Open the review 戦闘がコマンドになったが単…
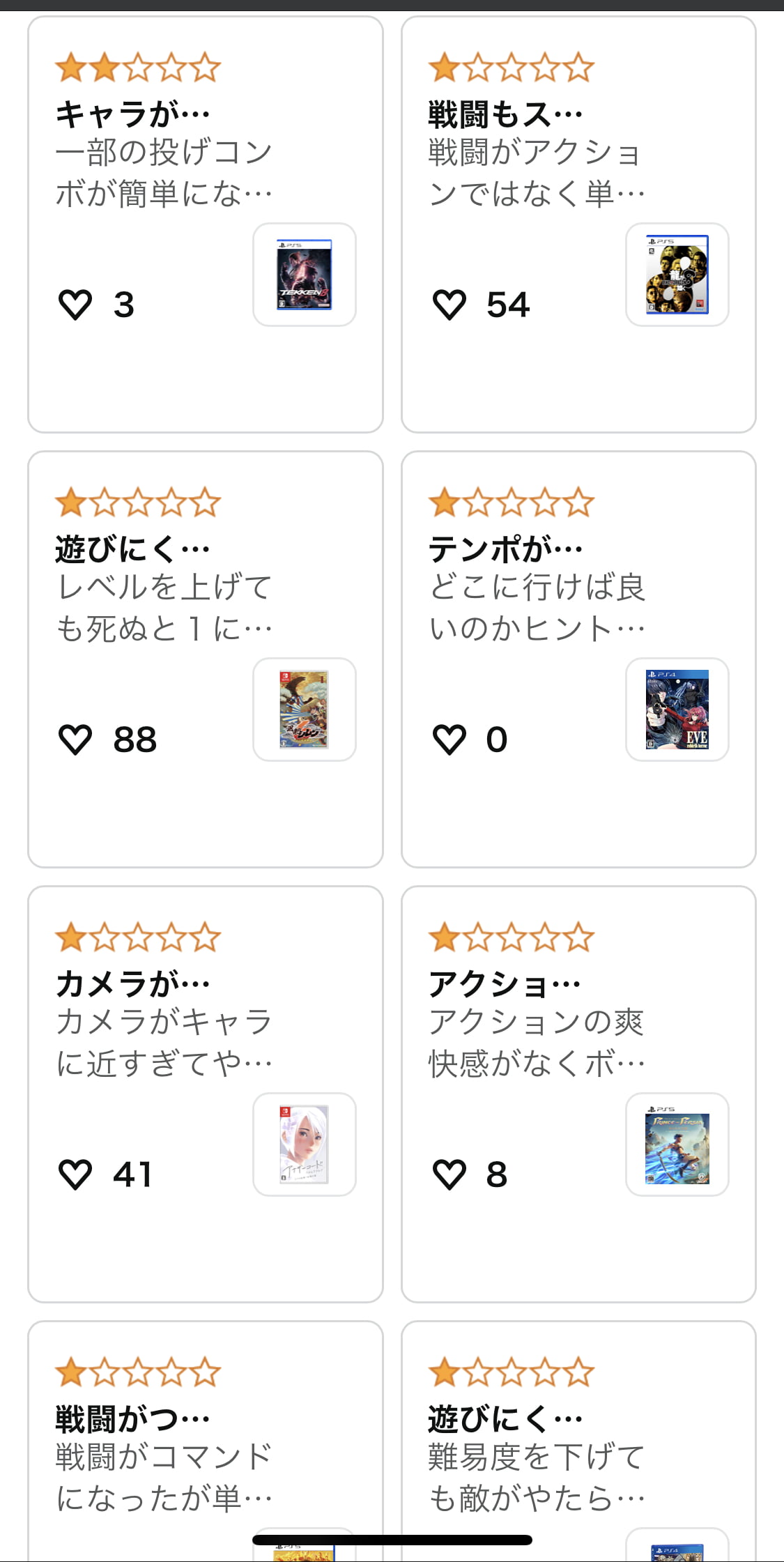784x1562 pixels. pos(164,1478)
